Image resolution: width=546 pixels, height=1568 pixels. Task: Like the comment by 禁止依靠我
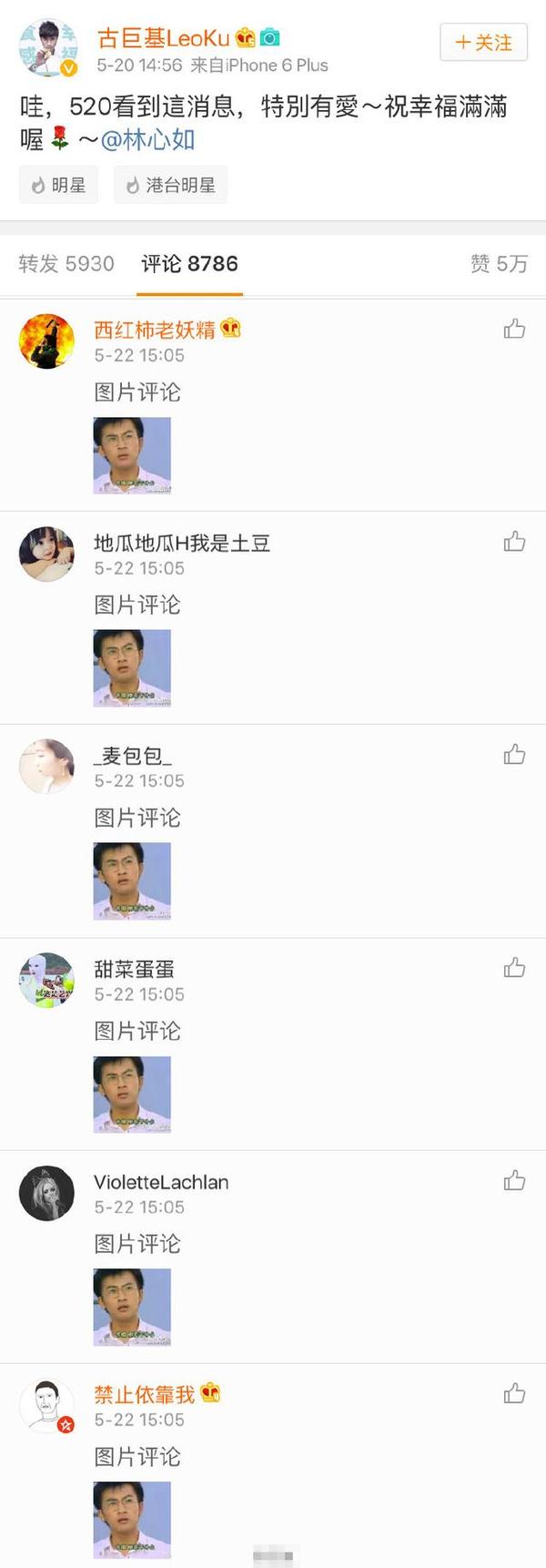(514, 1393)
